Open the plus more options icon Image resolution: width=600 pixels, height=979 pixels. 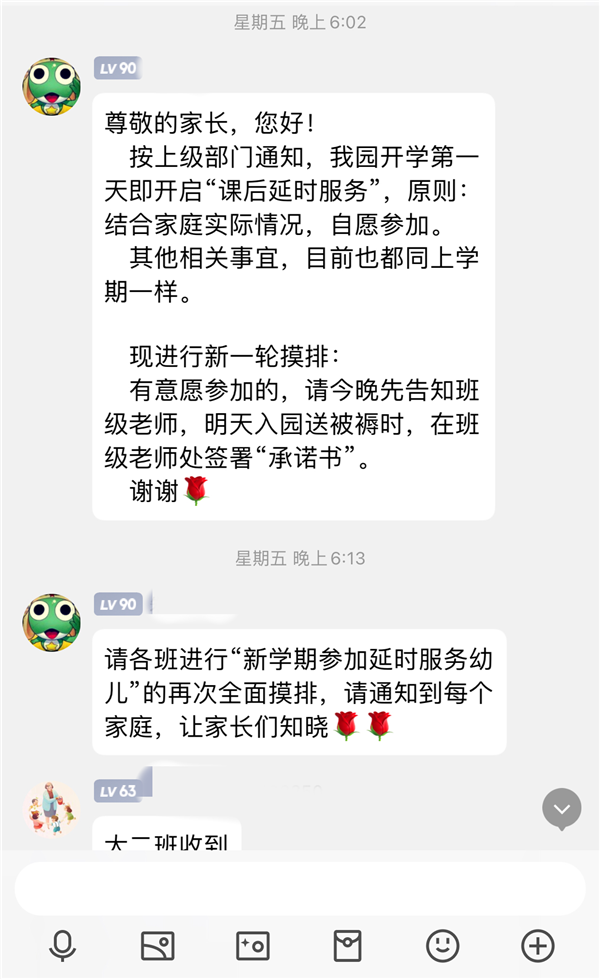coord(538,945)
